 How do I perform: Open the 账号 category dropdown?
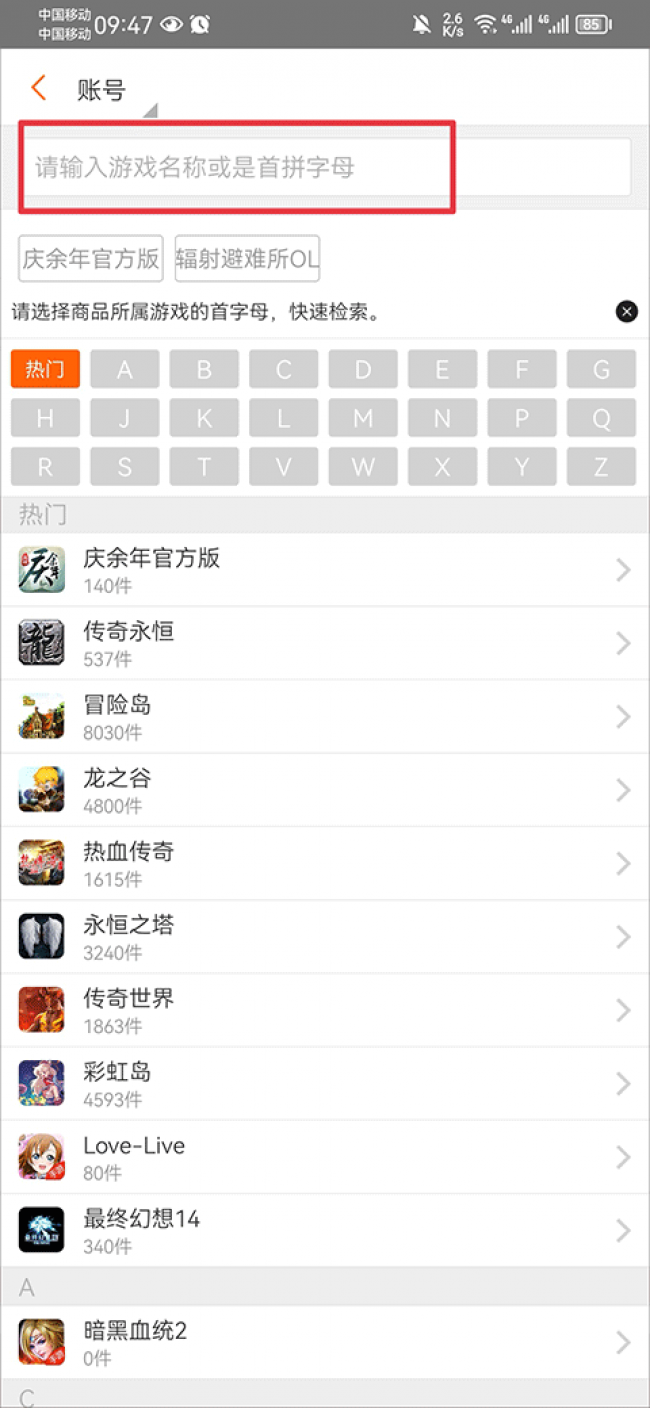coord(115,93)
